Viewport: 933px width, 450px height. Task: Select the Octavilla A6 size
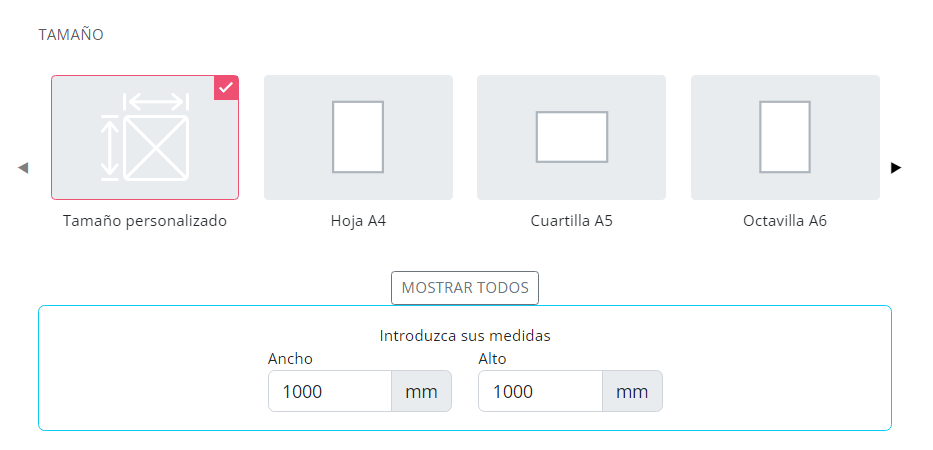785,138
